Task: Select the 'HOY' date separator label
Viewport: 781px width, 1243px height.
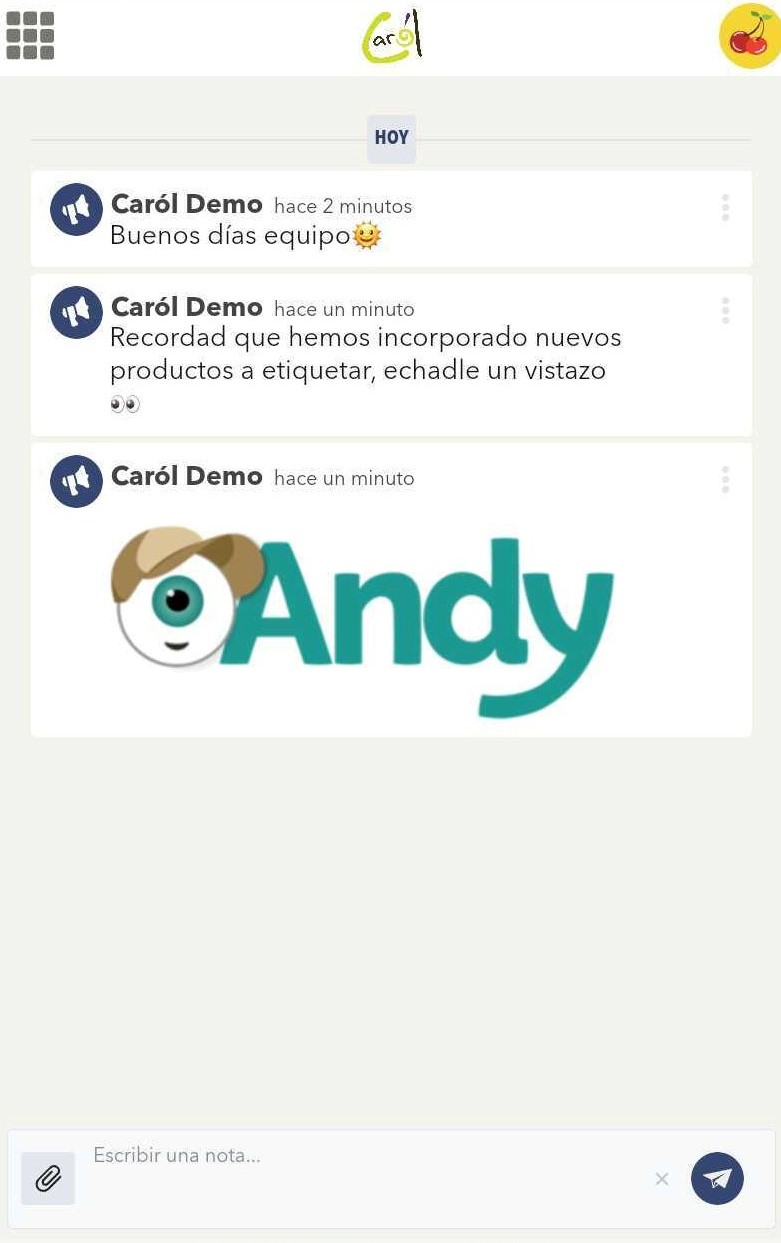Action: click(391, 137)
